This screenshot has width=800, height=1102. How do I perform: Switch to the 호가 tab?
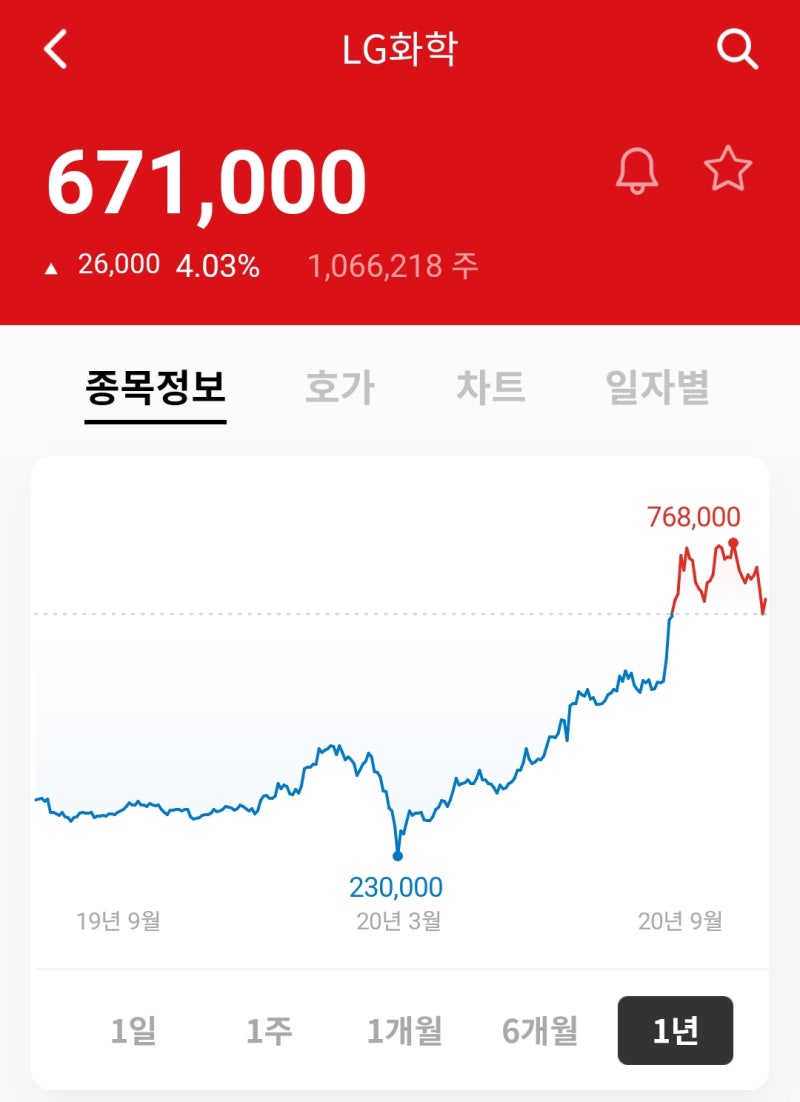point(341,389)
